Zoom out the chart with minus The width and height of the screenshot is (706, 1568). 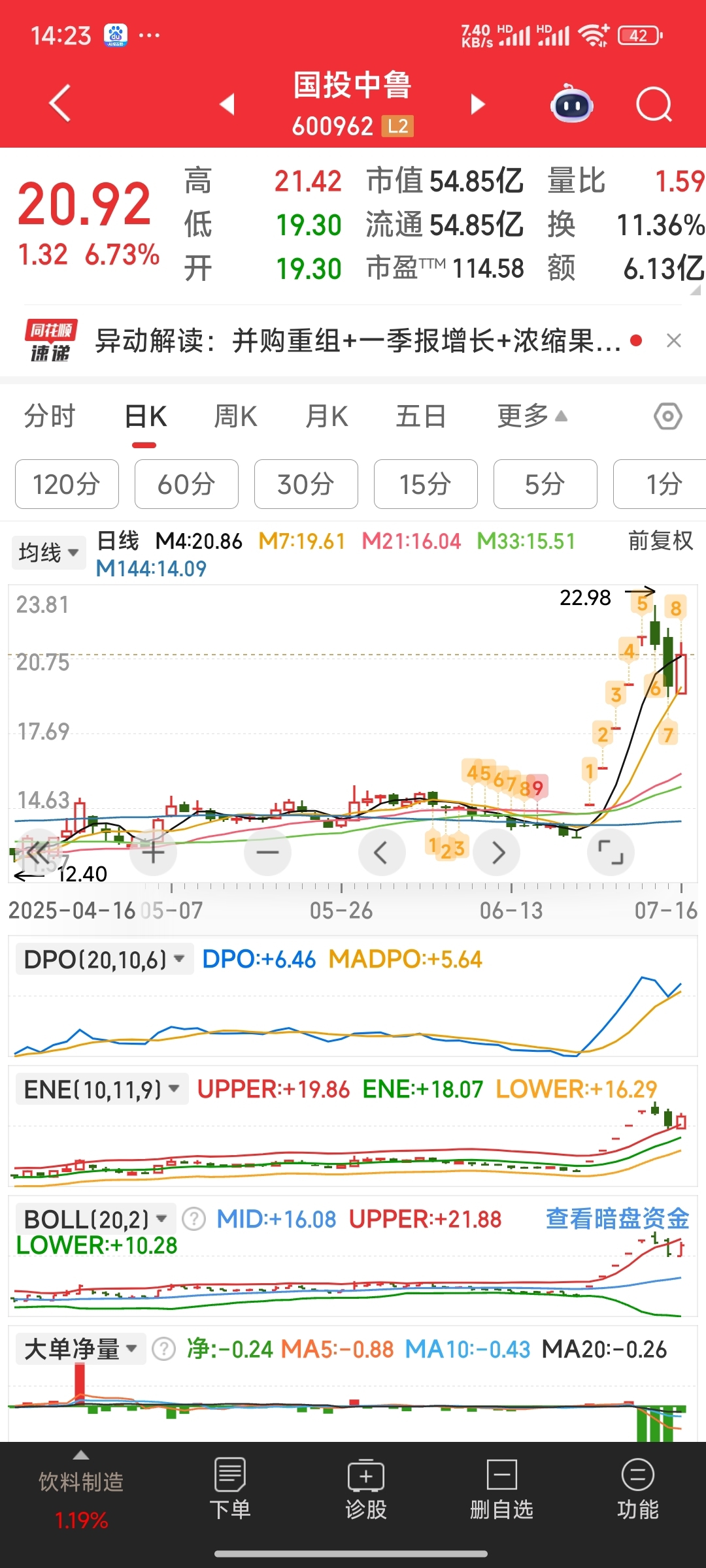(x=267, y=853)
